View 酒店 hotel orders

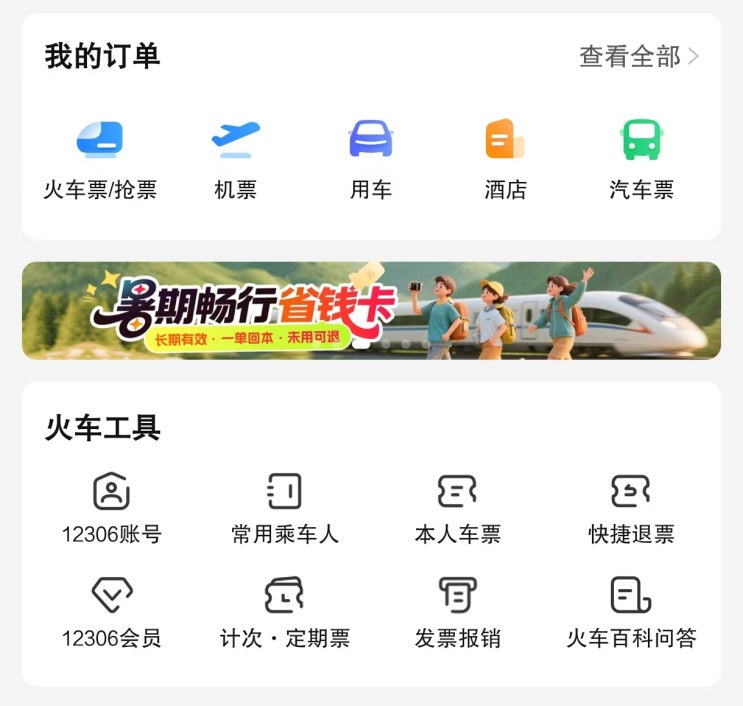click(x=505, y=159)
